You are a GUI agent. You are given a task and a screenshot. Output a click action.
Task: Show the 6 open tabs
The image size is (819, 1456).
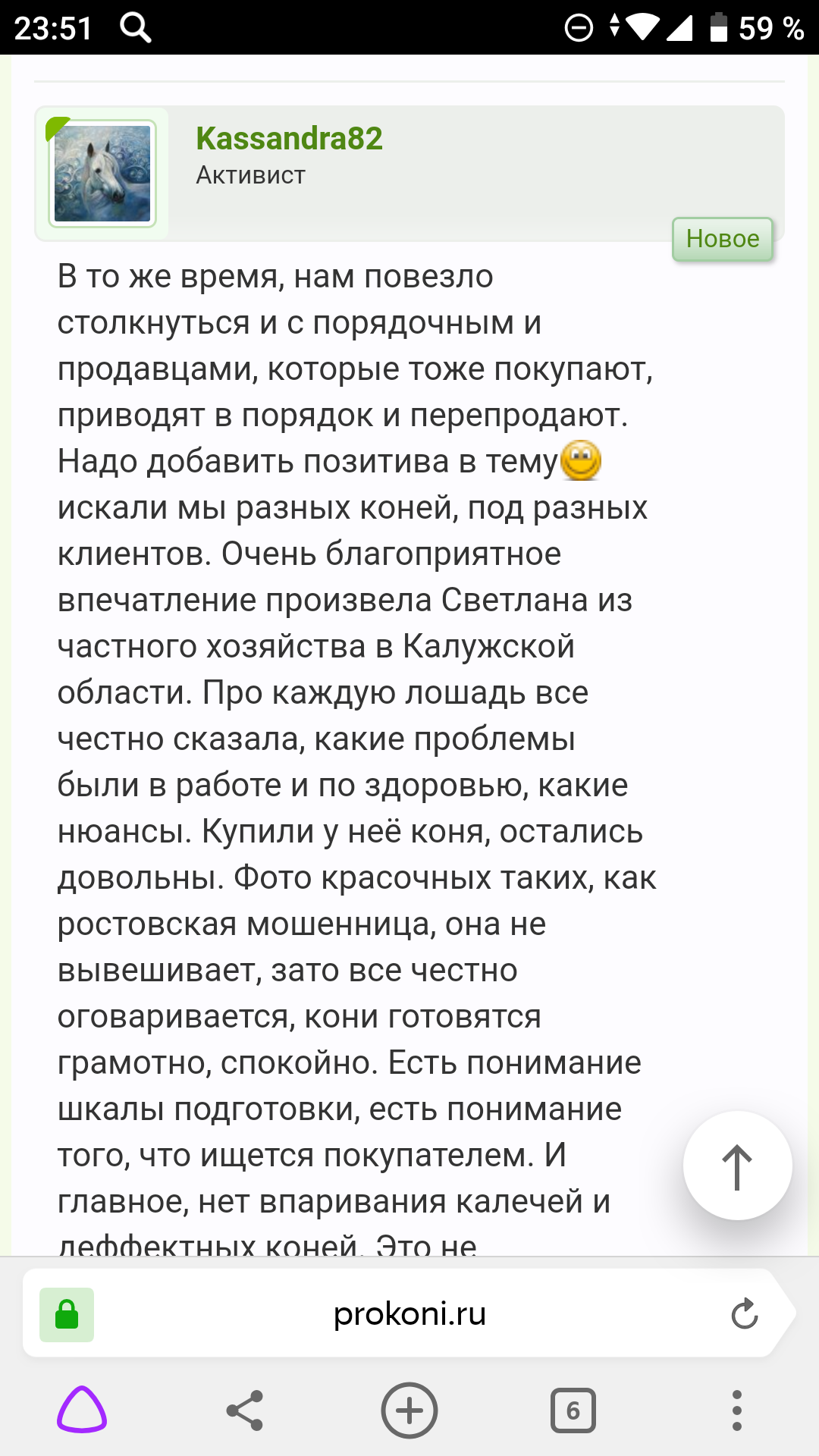573,1410
